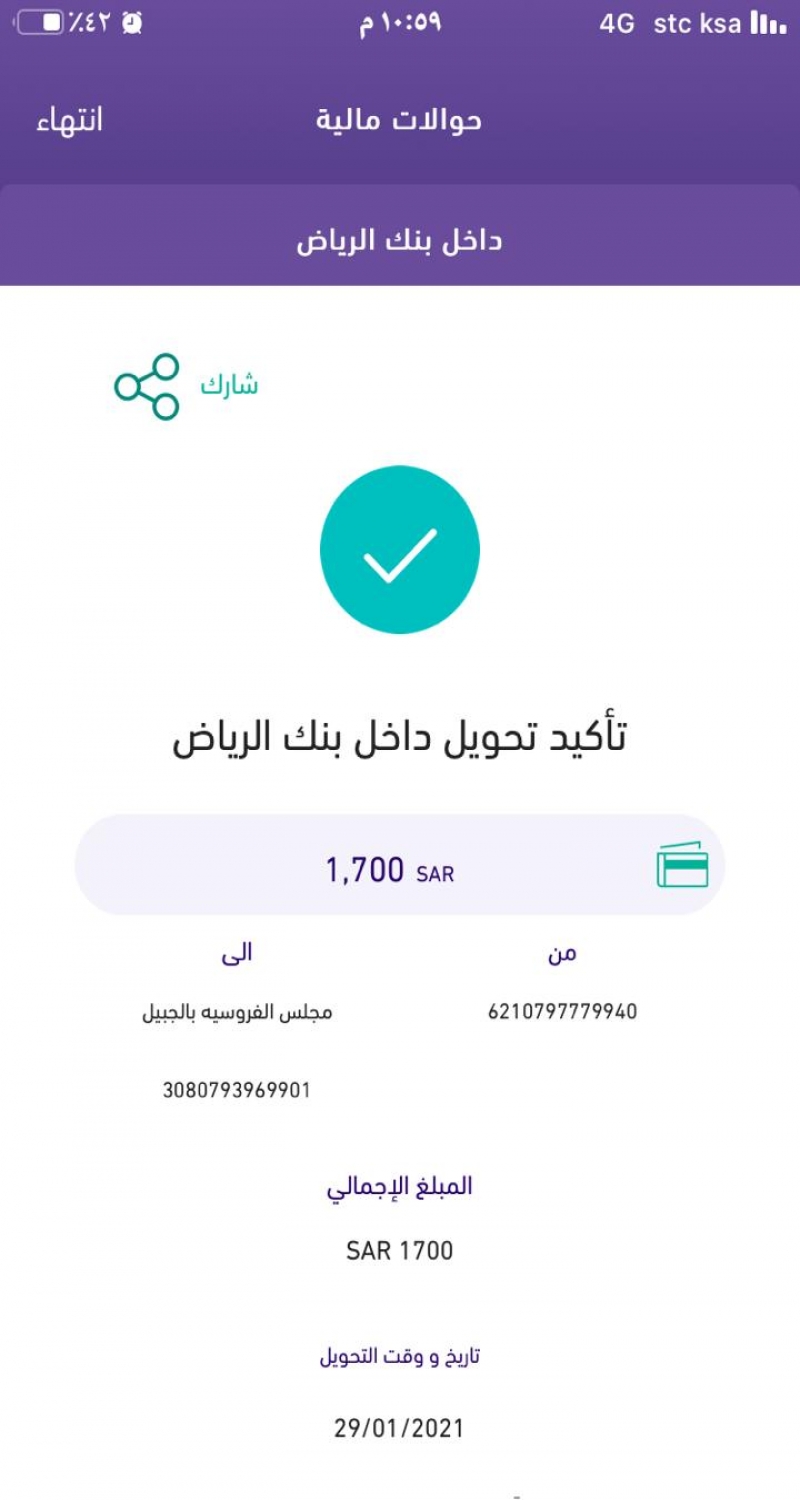Share the transfer receipt via شارك
Viewport: 800px width, 1500px height.
coord(185,386)
